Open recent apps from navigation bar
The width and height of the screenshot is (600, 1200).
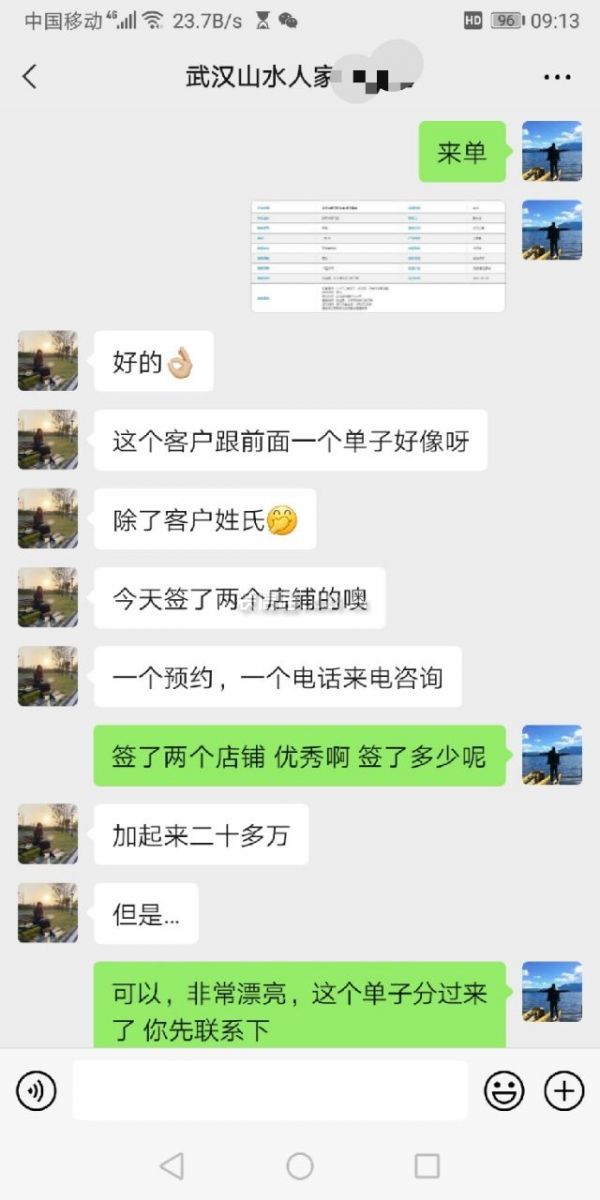click(427, 1166)
